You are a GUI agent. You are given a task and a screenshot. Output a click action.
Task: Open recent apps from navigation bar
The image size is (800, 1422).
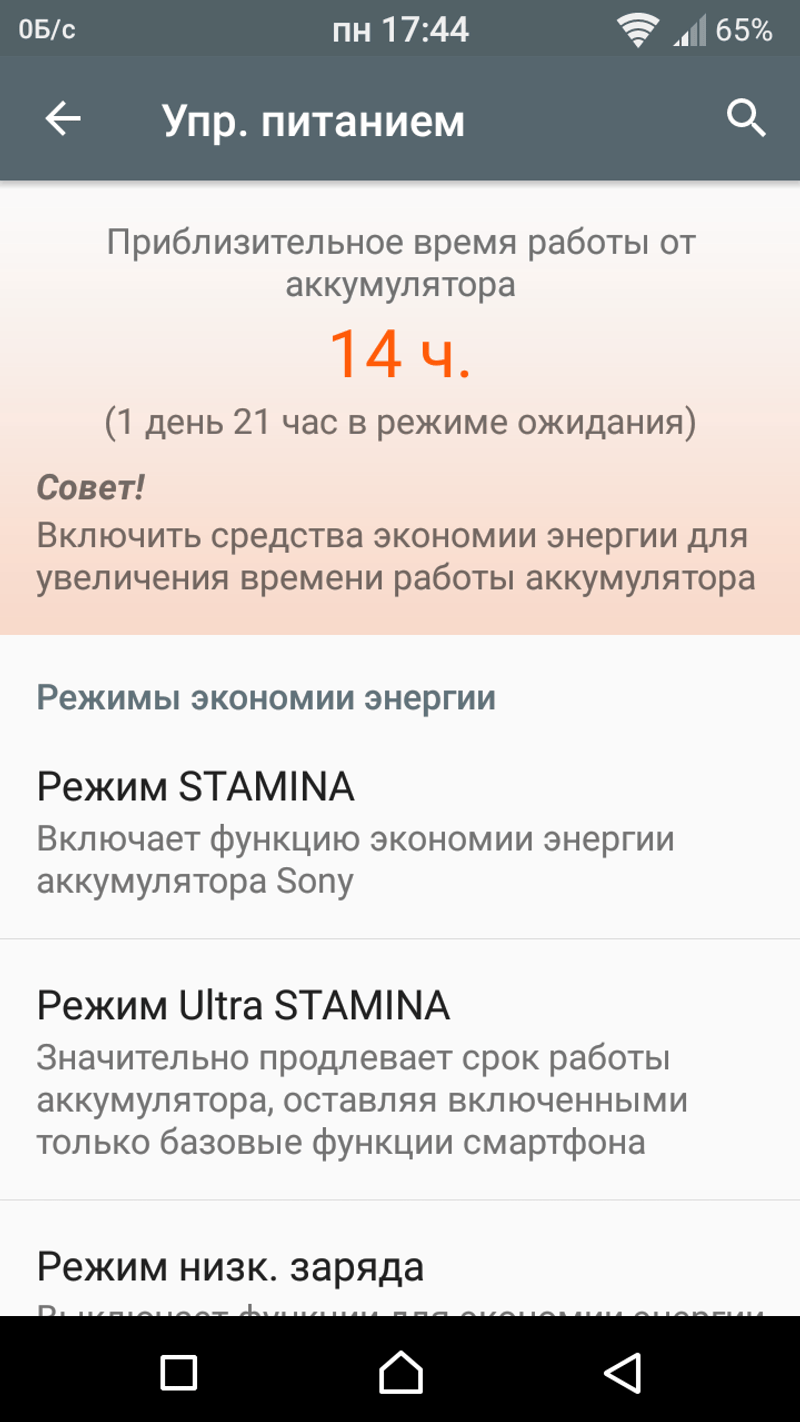(x=178, y=1370)
